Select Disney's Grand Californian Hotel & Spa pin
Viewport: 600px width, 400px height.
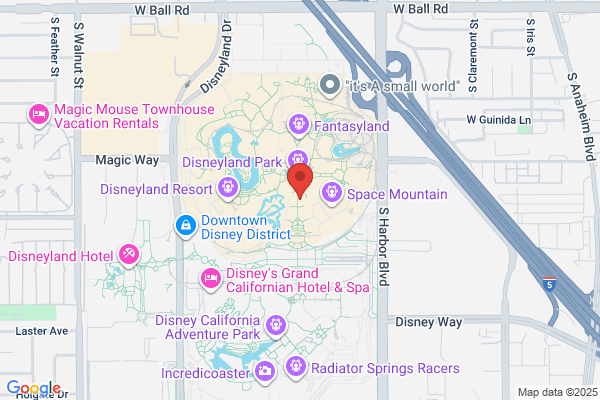click(x=210, y=279)
